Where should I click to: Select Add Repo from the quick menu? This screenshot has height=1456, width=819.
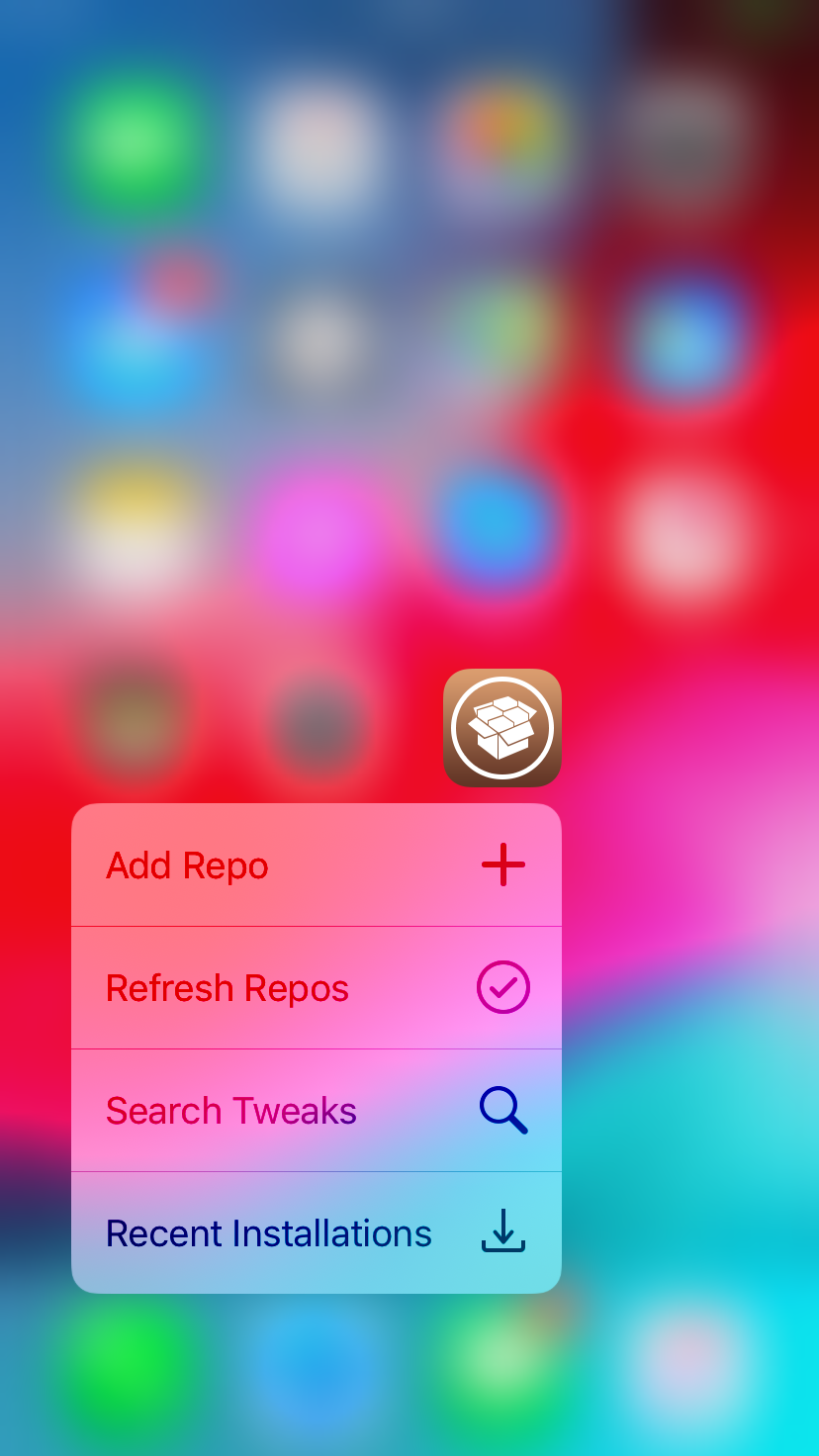pos(317,864)
